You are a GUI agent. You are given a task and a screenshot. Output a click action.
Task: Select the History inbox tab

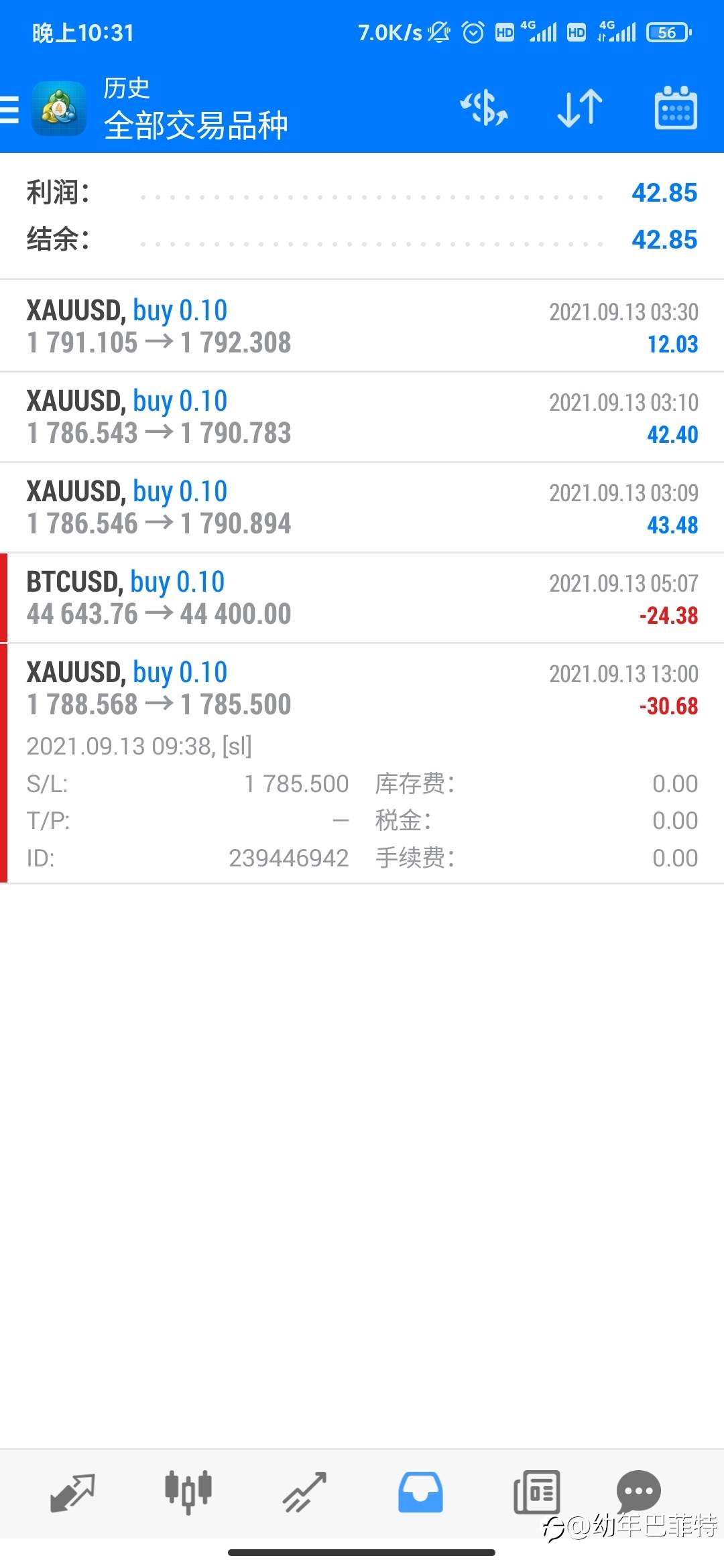(420, 1492)
